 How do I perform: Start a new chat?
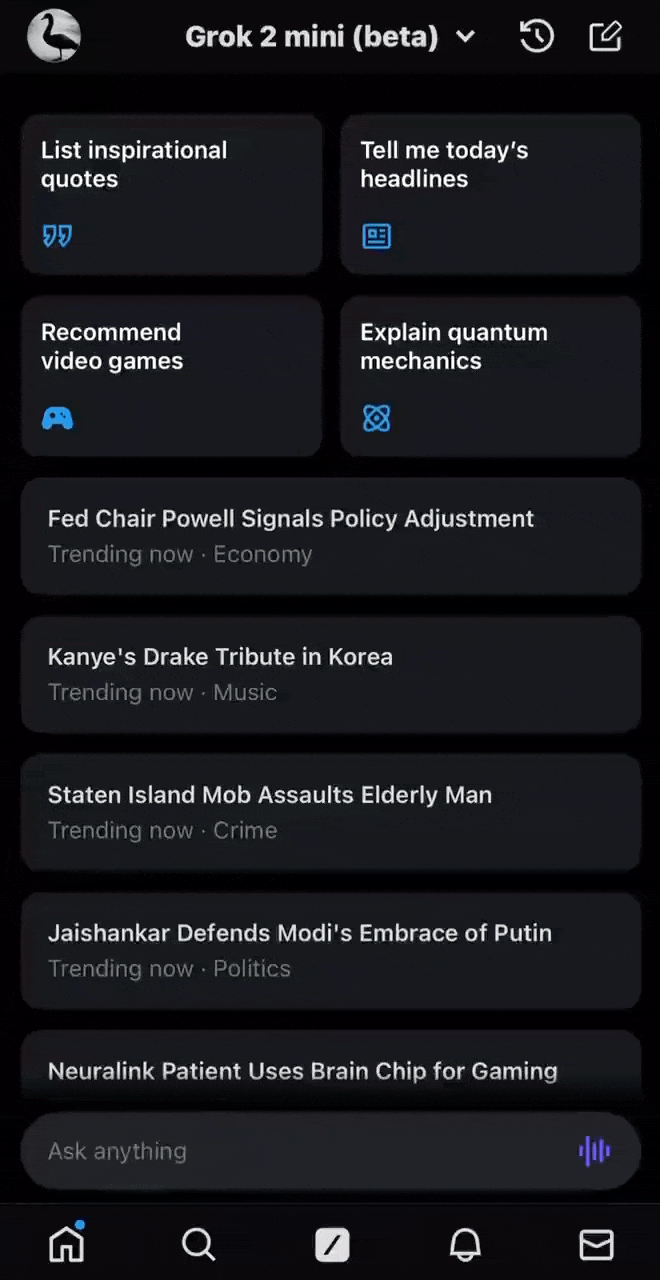(x=605, y=38)
